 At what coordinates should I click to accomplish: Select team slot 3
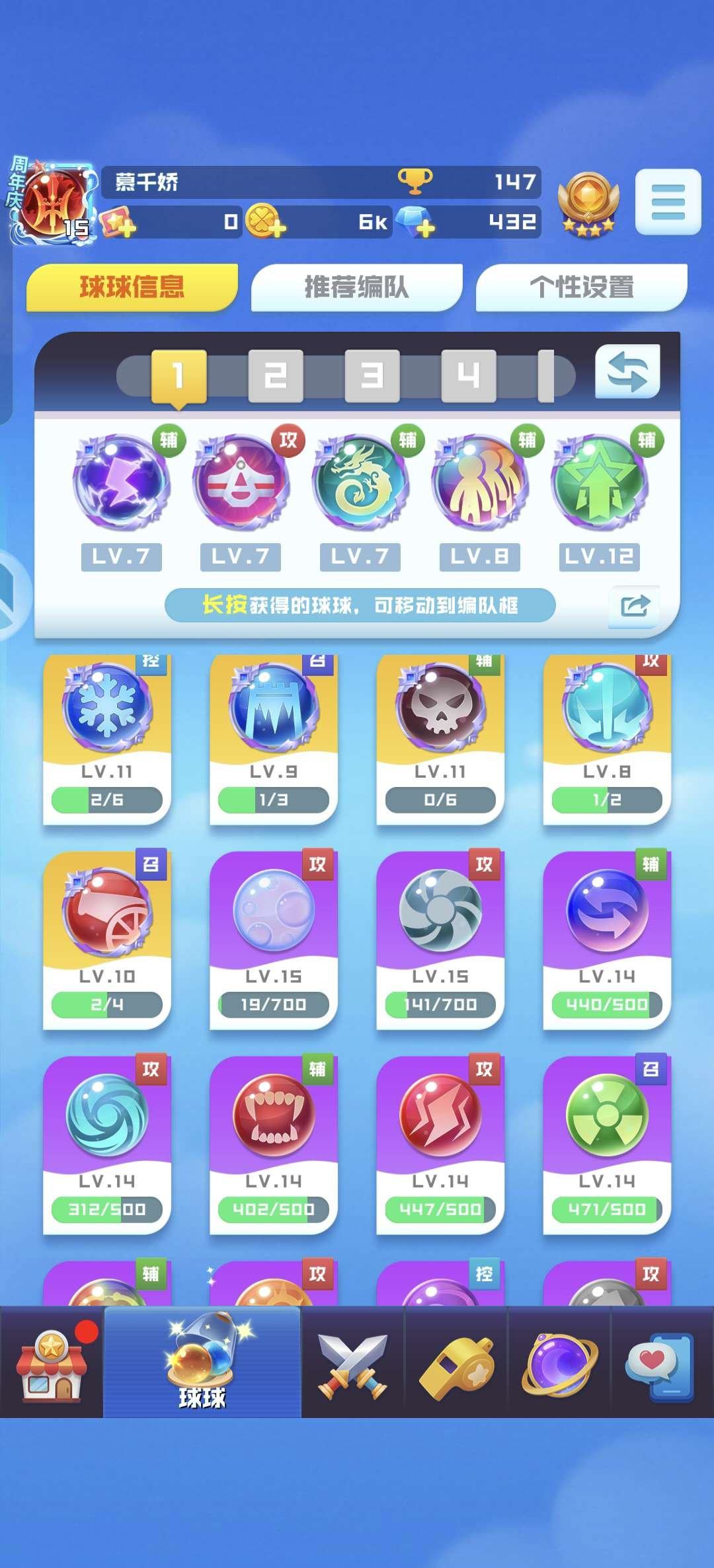372,376
